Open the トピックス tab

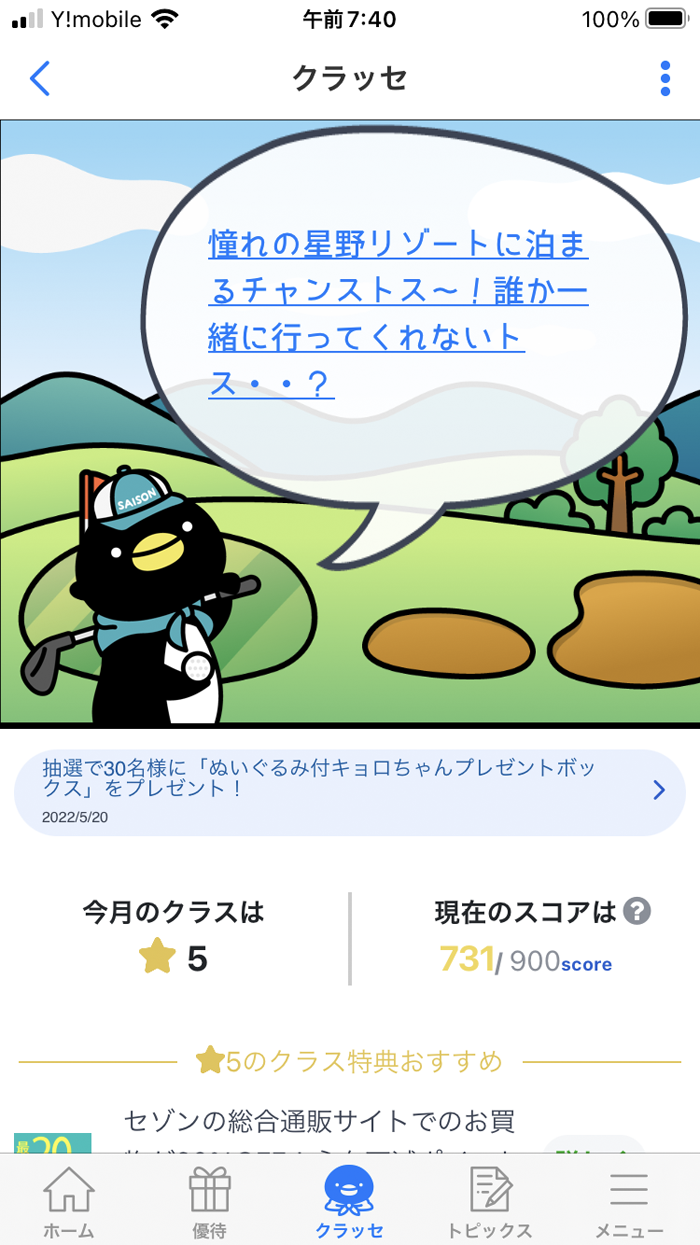pyautogui.click(x=490, y=1203)
